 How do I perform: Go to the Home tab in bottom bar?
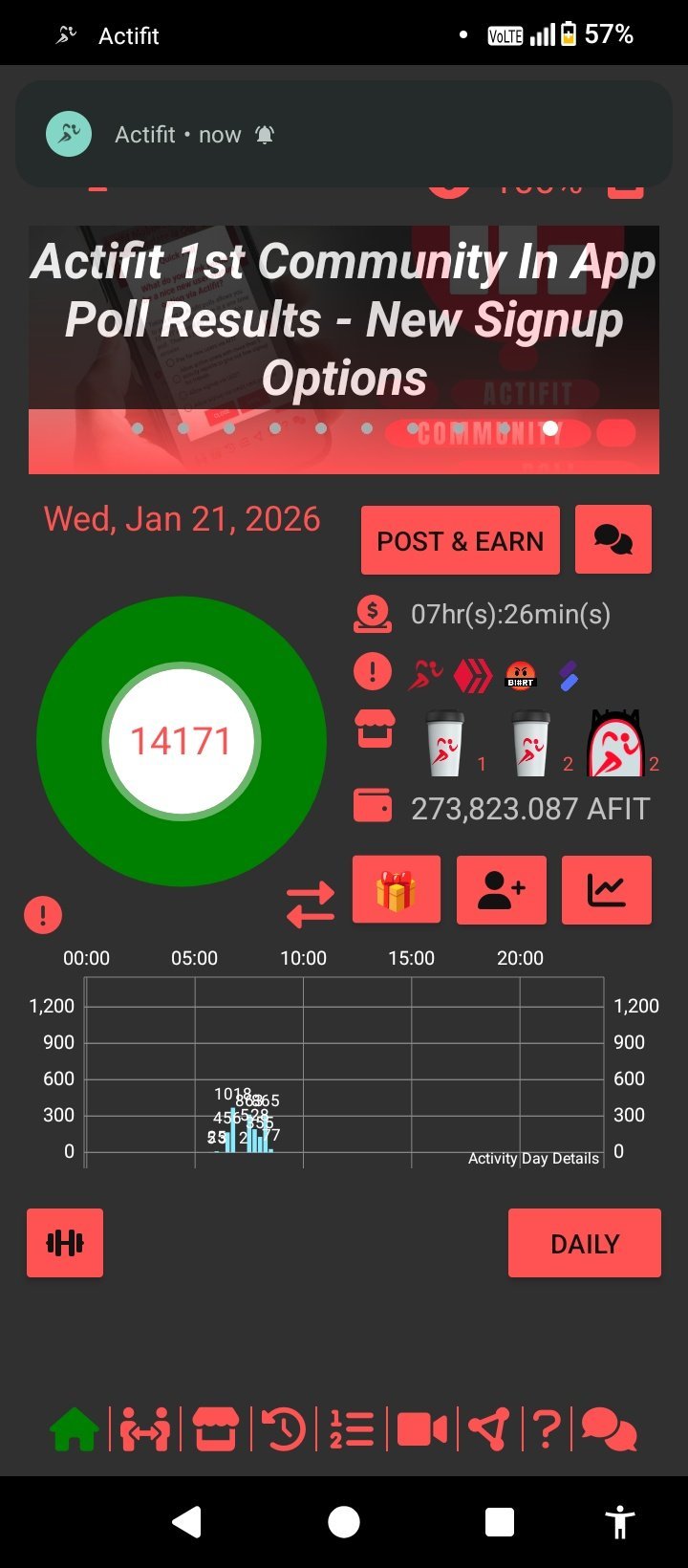75,1430
